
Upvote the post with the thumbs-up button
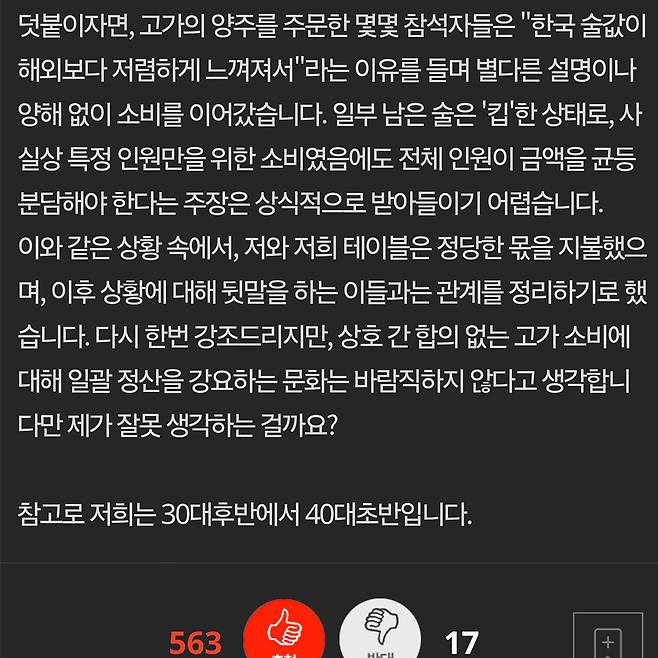[x=284, y=632]
